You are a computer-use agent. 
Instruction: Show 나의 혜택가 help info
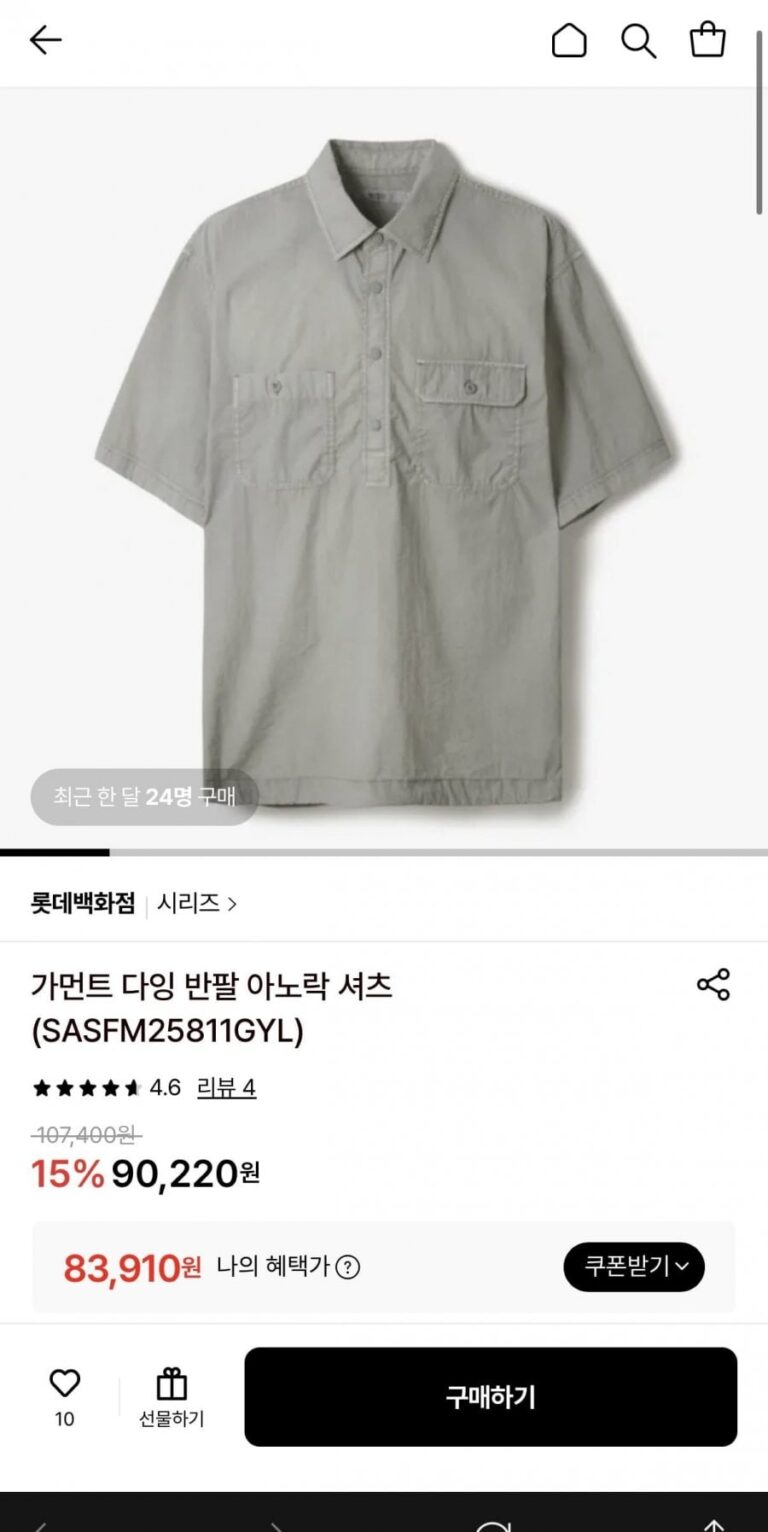pos(347,1267)
